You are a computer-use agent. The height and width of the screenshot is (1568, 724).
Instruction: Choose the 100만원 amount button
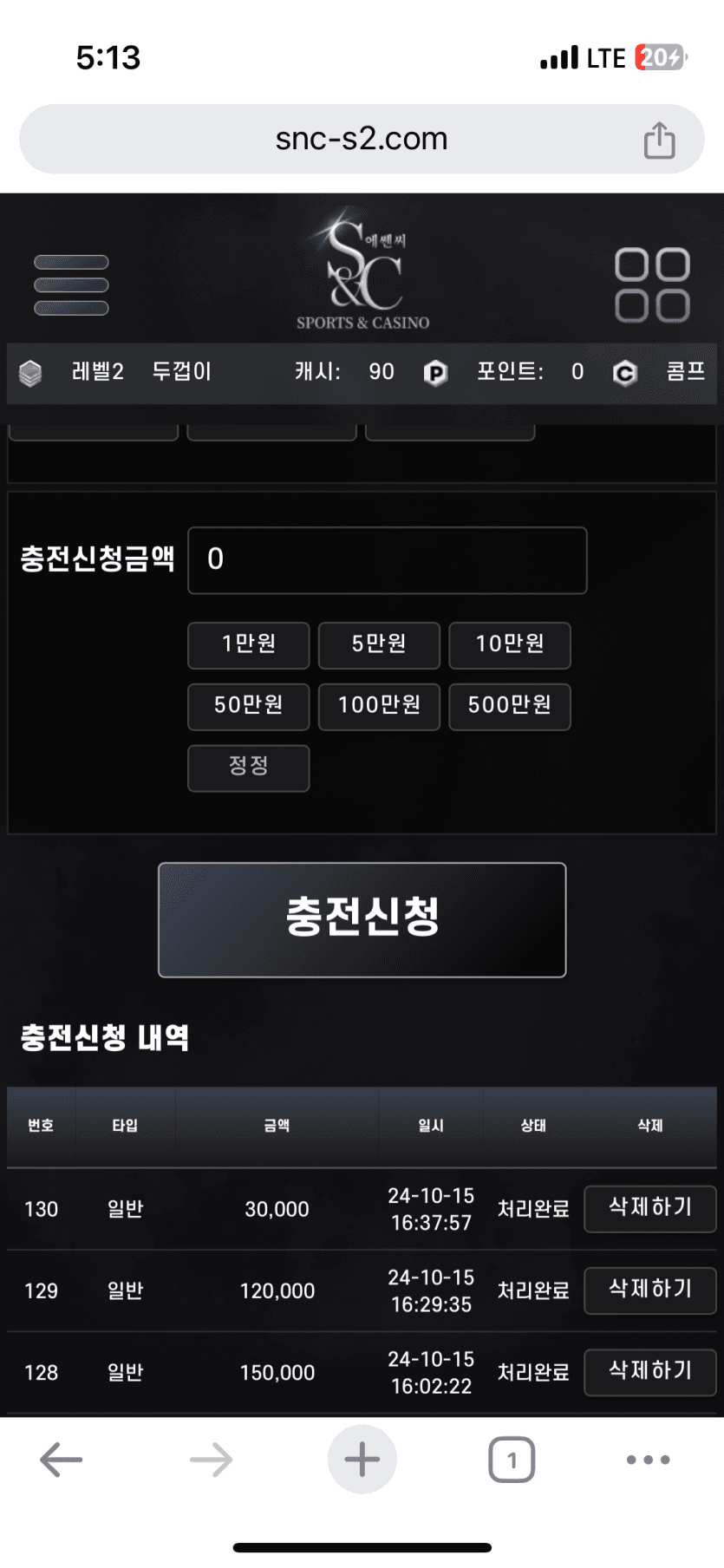click(x=379, y=706)
